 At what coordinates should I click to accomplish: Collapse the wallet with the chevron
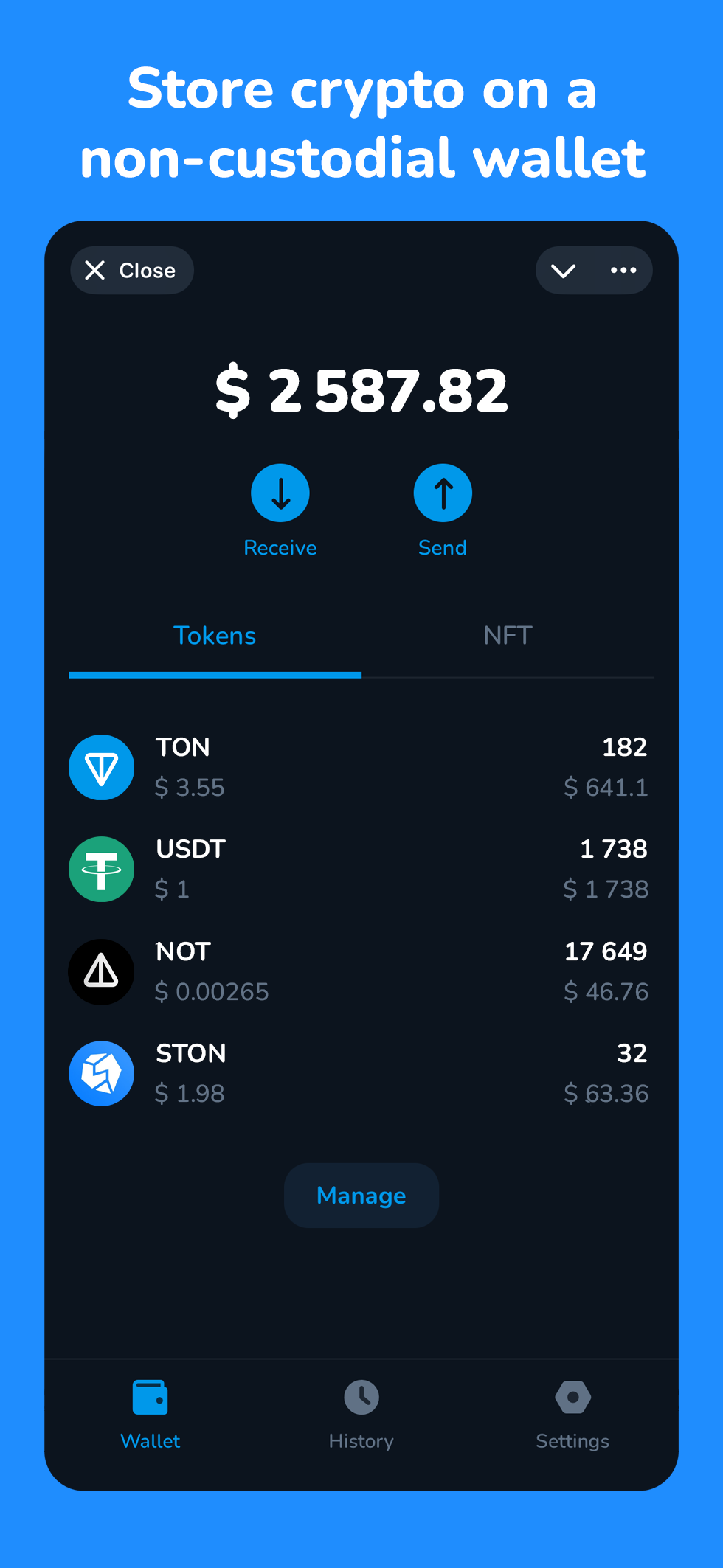point(564,270)
